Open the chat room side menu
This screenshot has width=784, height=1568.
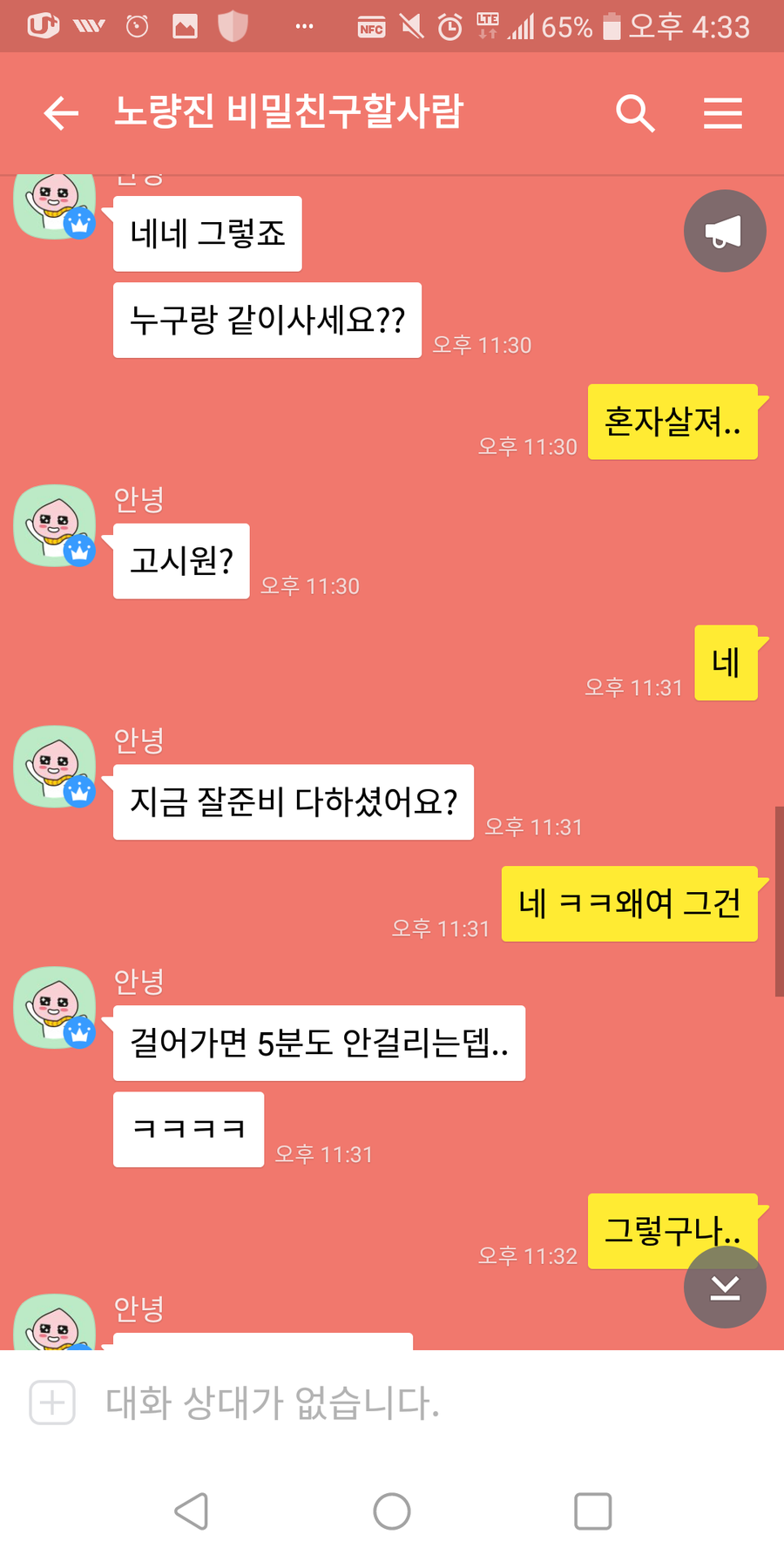723,113
